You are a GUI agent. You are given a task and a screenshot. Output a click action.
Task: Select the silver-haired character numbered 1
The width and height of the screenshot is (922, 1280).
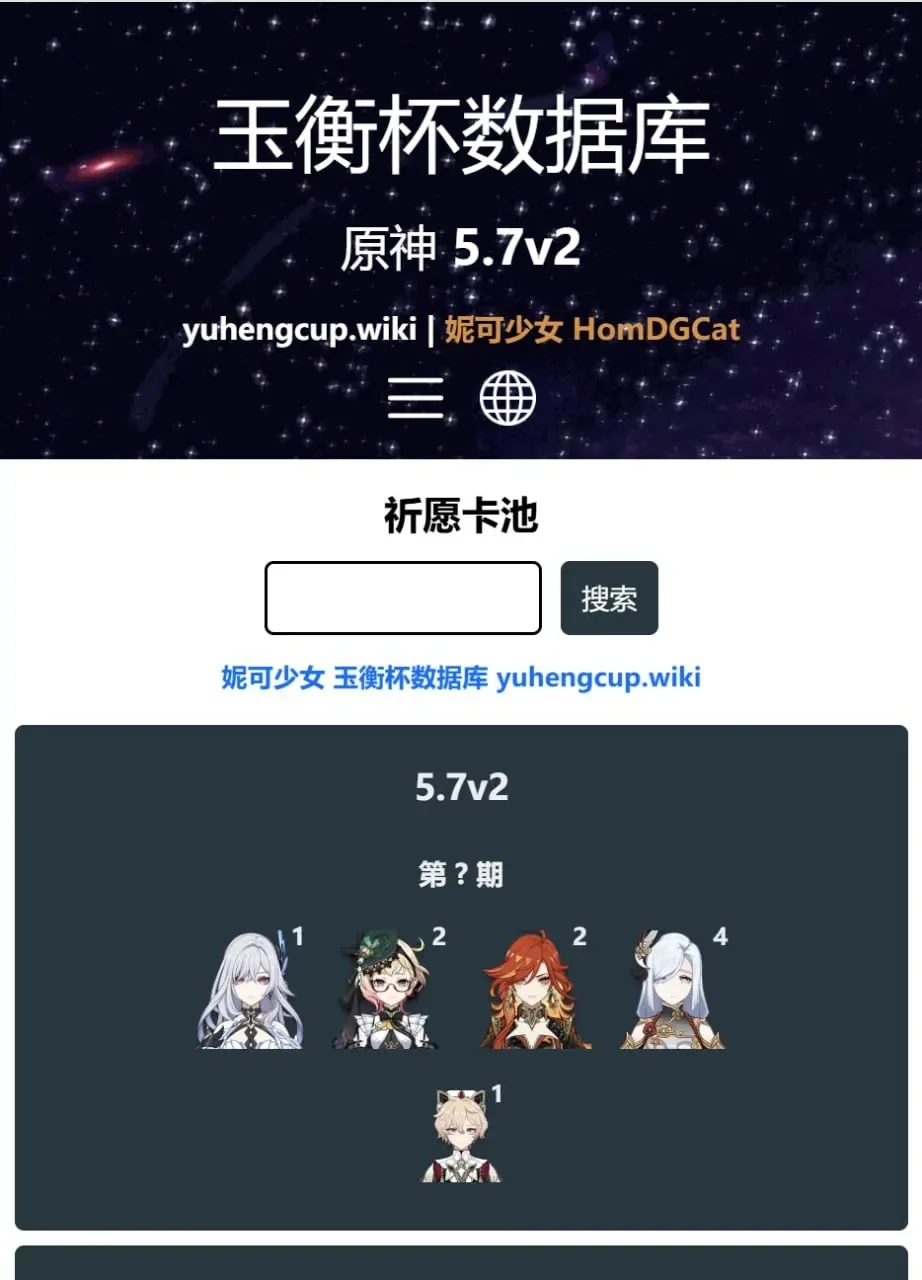250,990
